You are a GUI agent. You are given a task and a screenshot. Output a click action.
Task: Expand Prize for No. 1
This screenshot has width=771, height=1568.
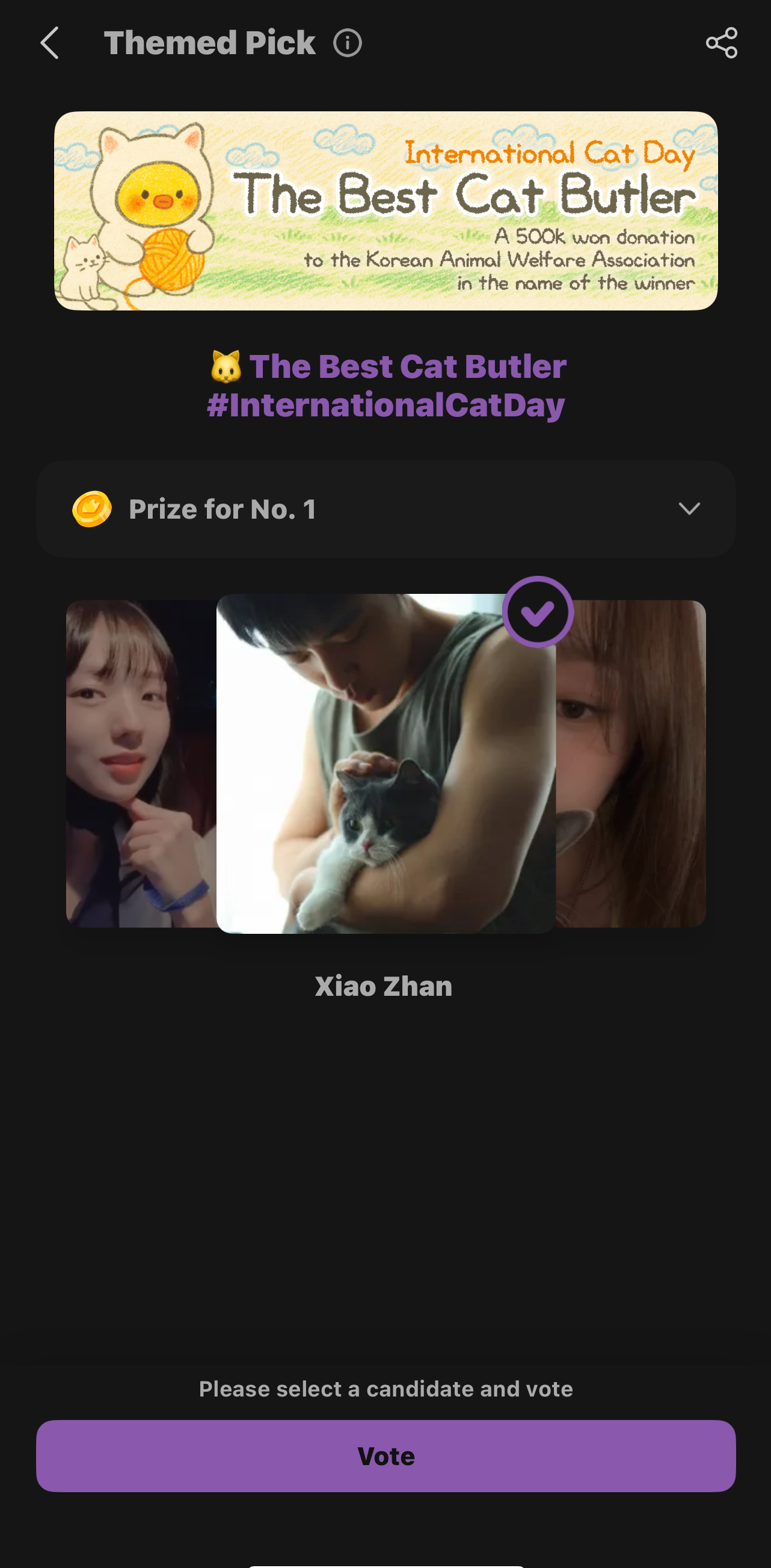[x=689, y=509]
